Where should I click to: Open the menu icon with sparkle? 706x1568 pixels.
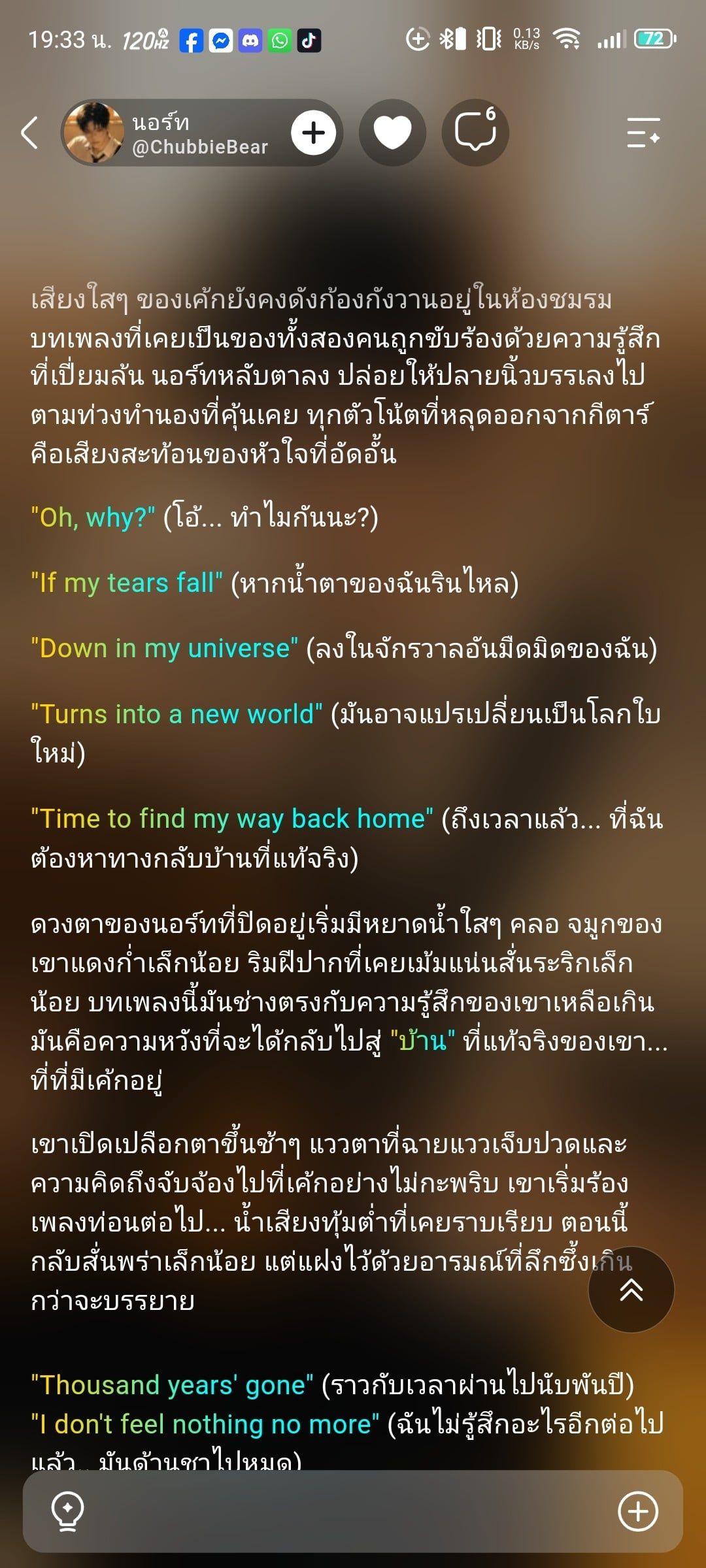[643, 133]
